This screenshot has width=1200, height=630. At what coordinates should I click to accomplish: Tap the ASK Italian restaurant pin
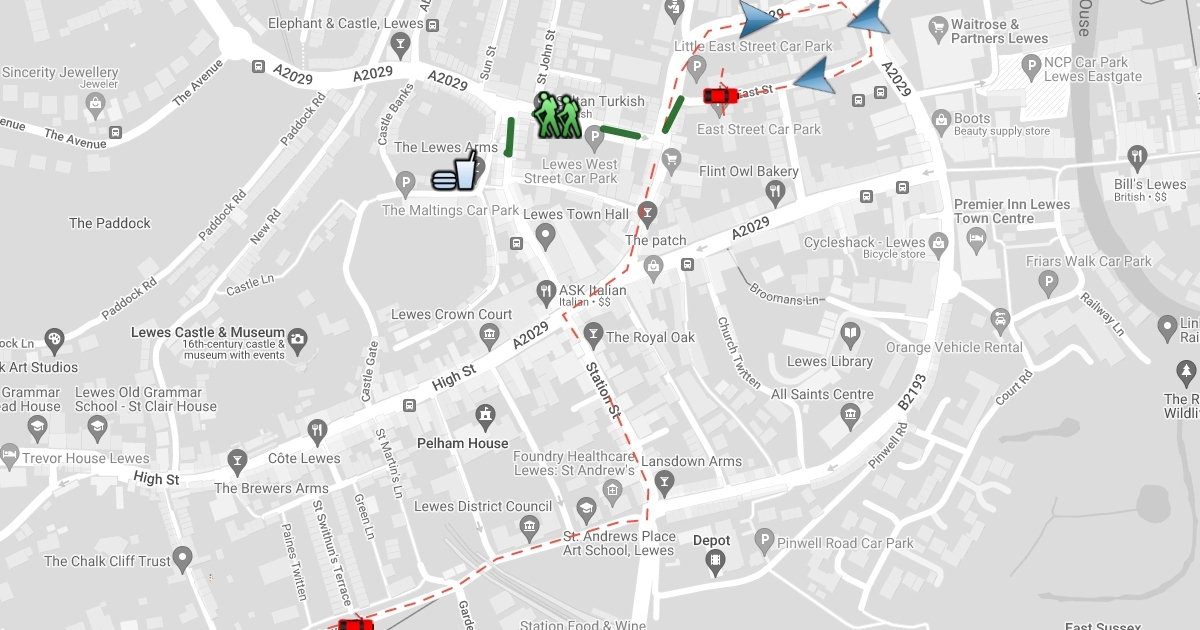pos(546,293)
